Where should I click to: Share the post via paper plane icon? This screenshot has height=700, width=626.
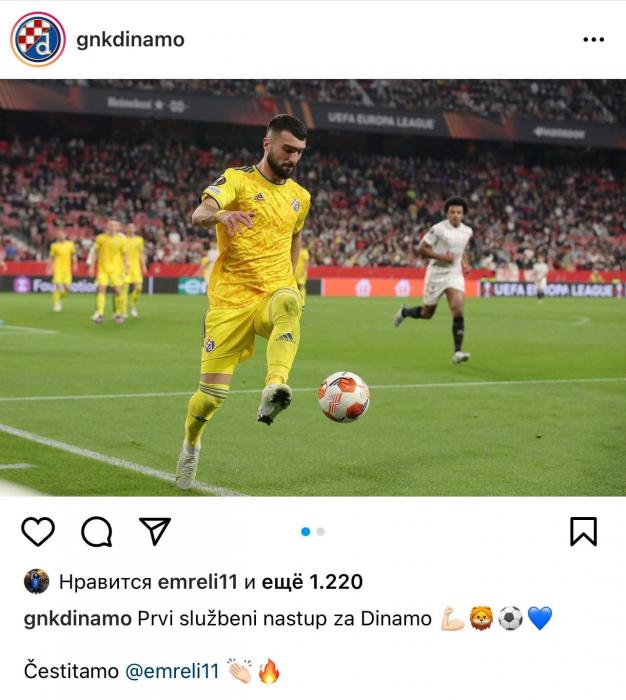(x=154, y=531)
